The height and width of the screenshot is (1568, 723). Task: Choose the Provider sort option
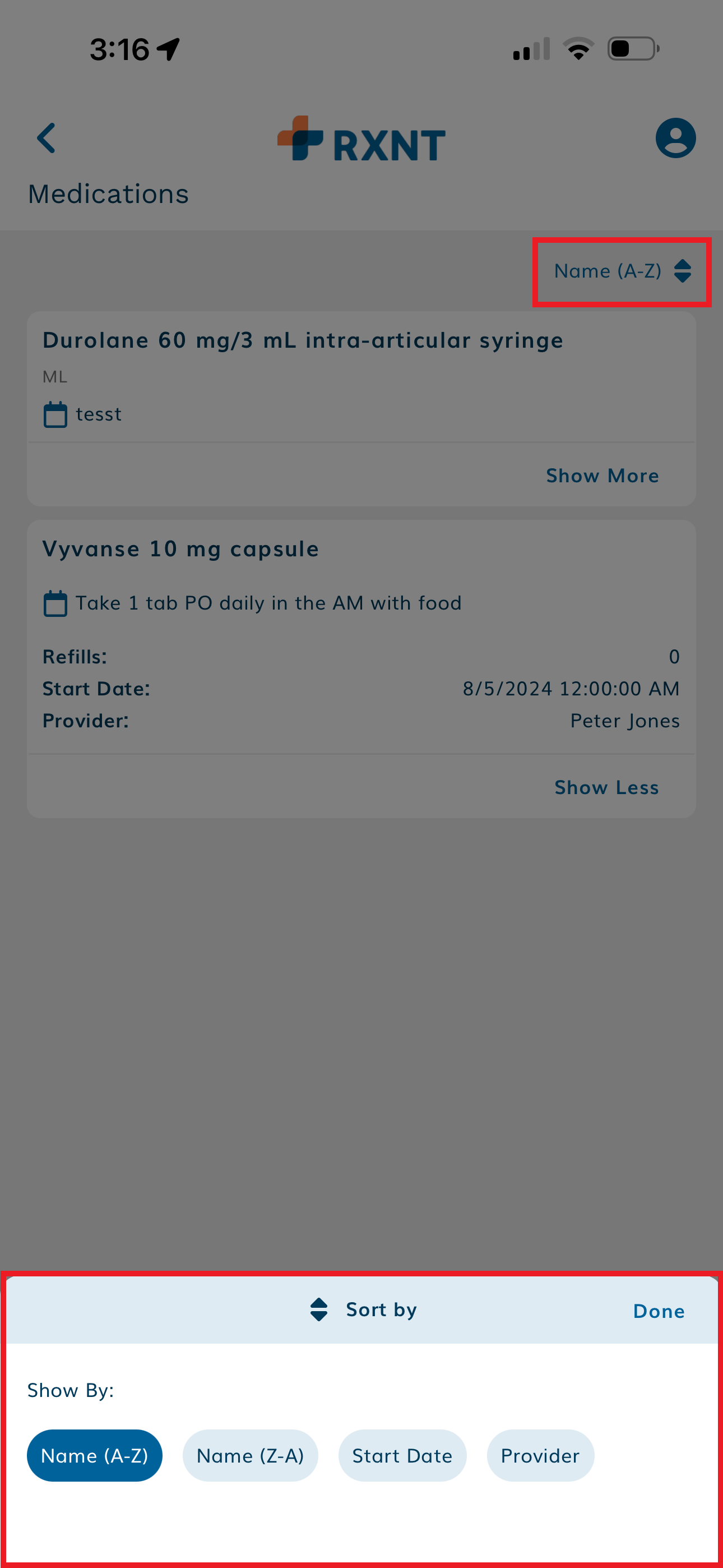pyautogui.click(x=540, y=1455)
